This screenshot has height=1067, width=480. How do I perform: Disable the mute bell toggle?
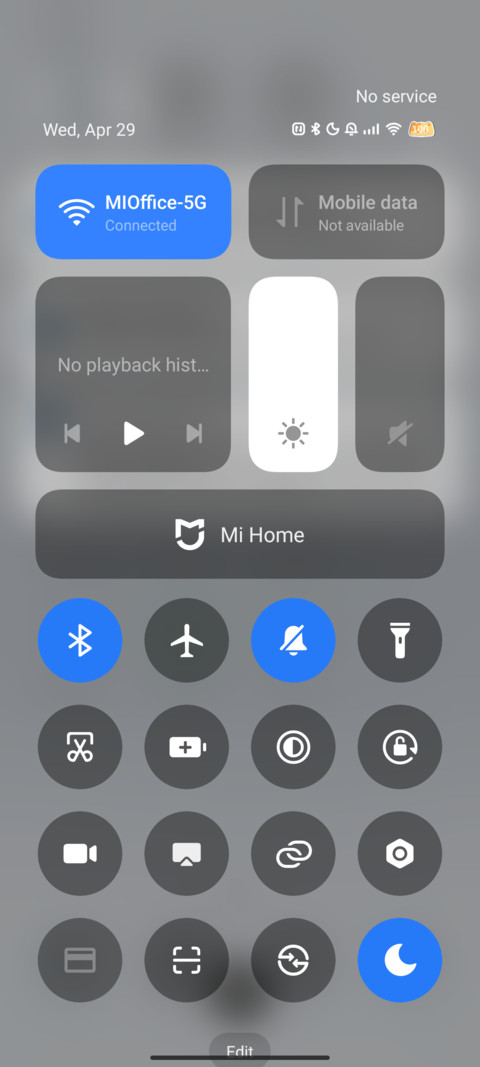coord(293,640)
